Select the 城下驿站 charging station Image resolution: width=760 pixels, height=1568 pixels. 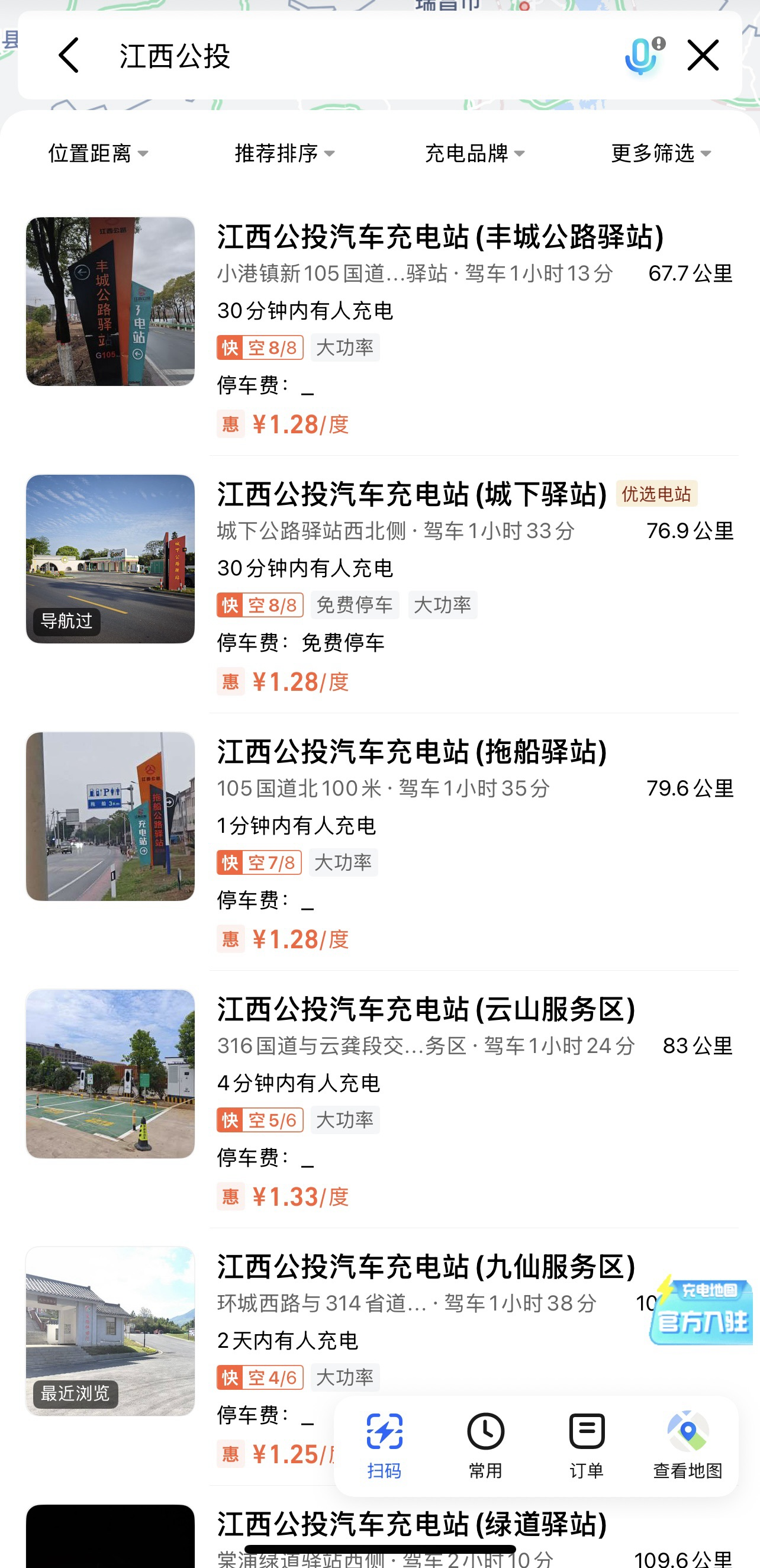click(x=412, y=494)
